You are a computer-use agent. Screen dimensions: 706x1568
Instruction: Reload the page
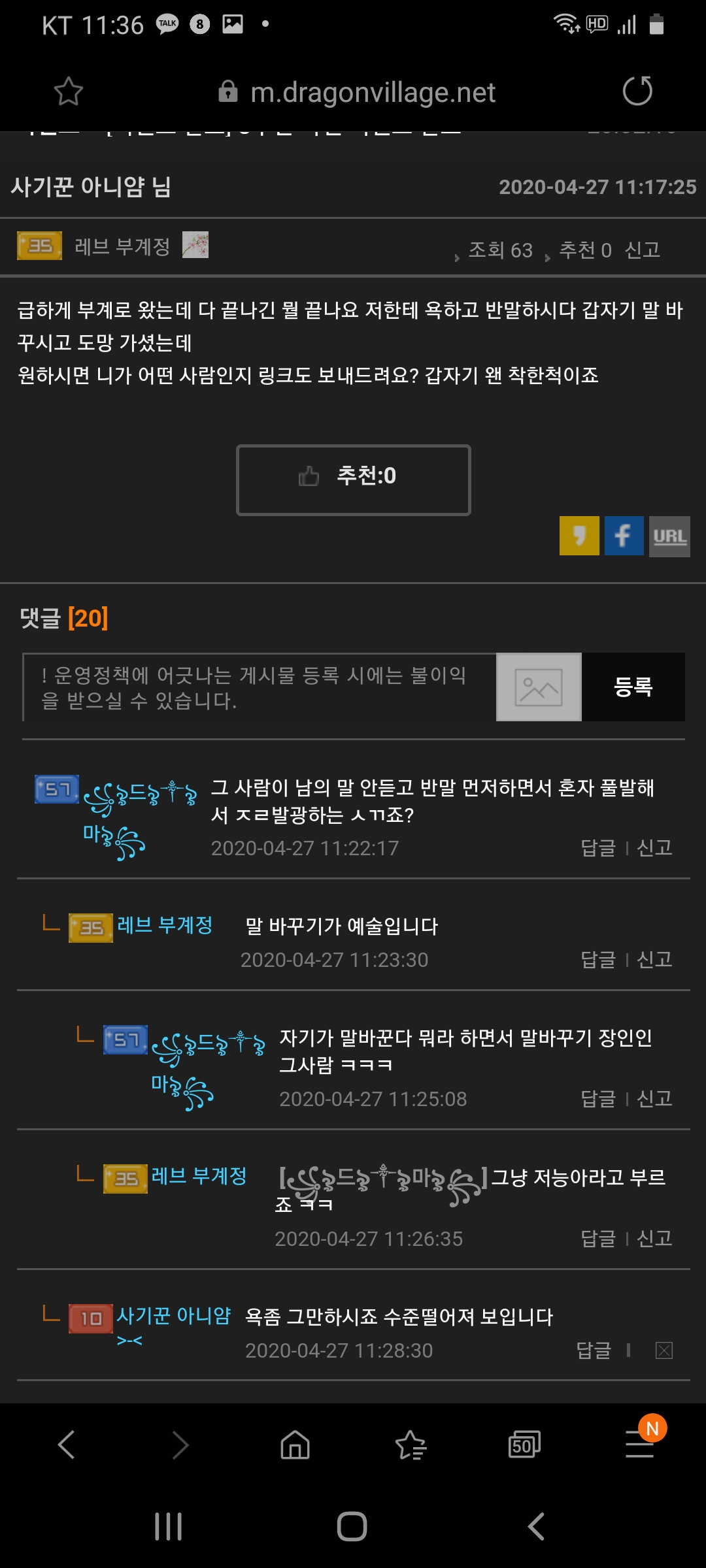(637, 91)
